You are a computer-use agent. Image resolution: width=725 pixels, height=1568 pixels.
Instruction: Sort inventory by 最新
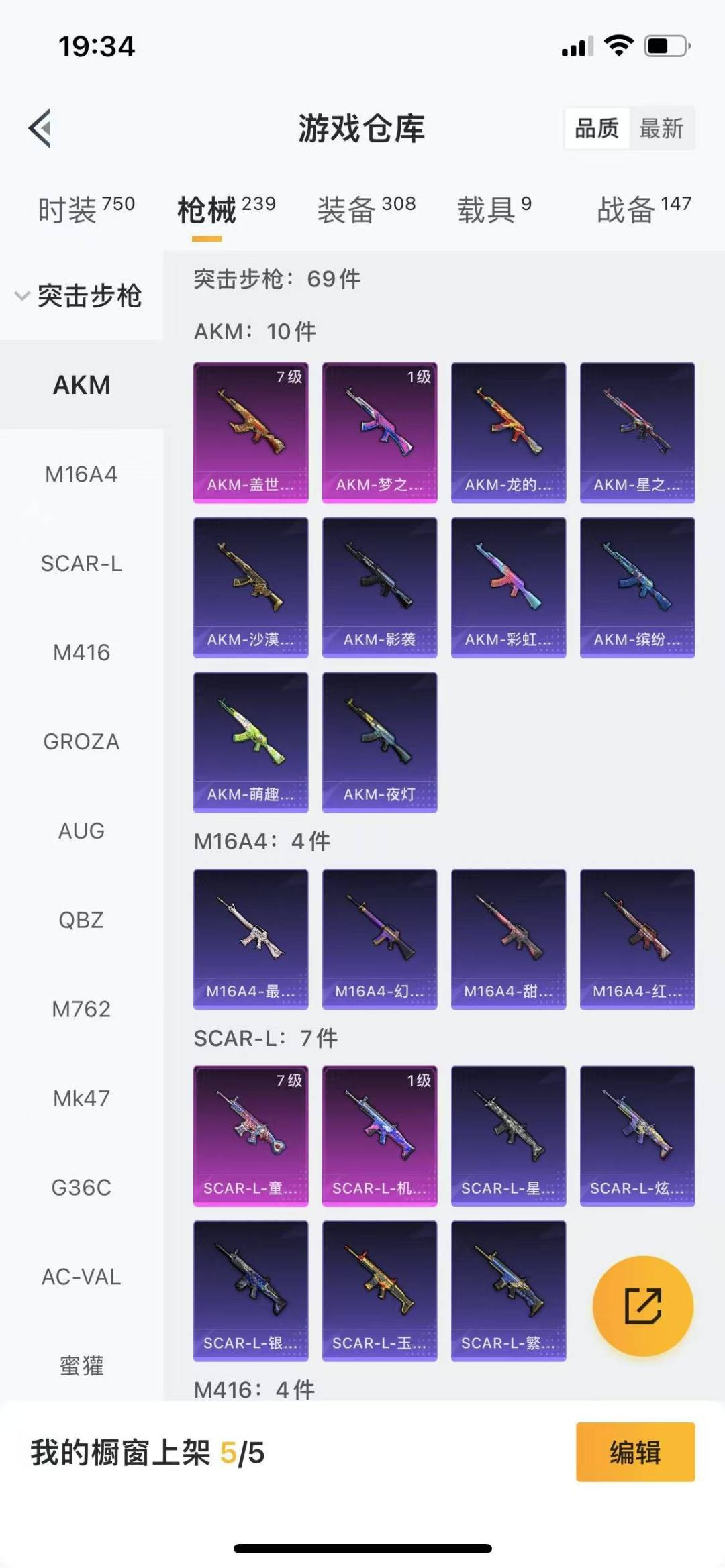click(x=661, y=127)
